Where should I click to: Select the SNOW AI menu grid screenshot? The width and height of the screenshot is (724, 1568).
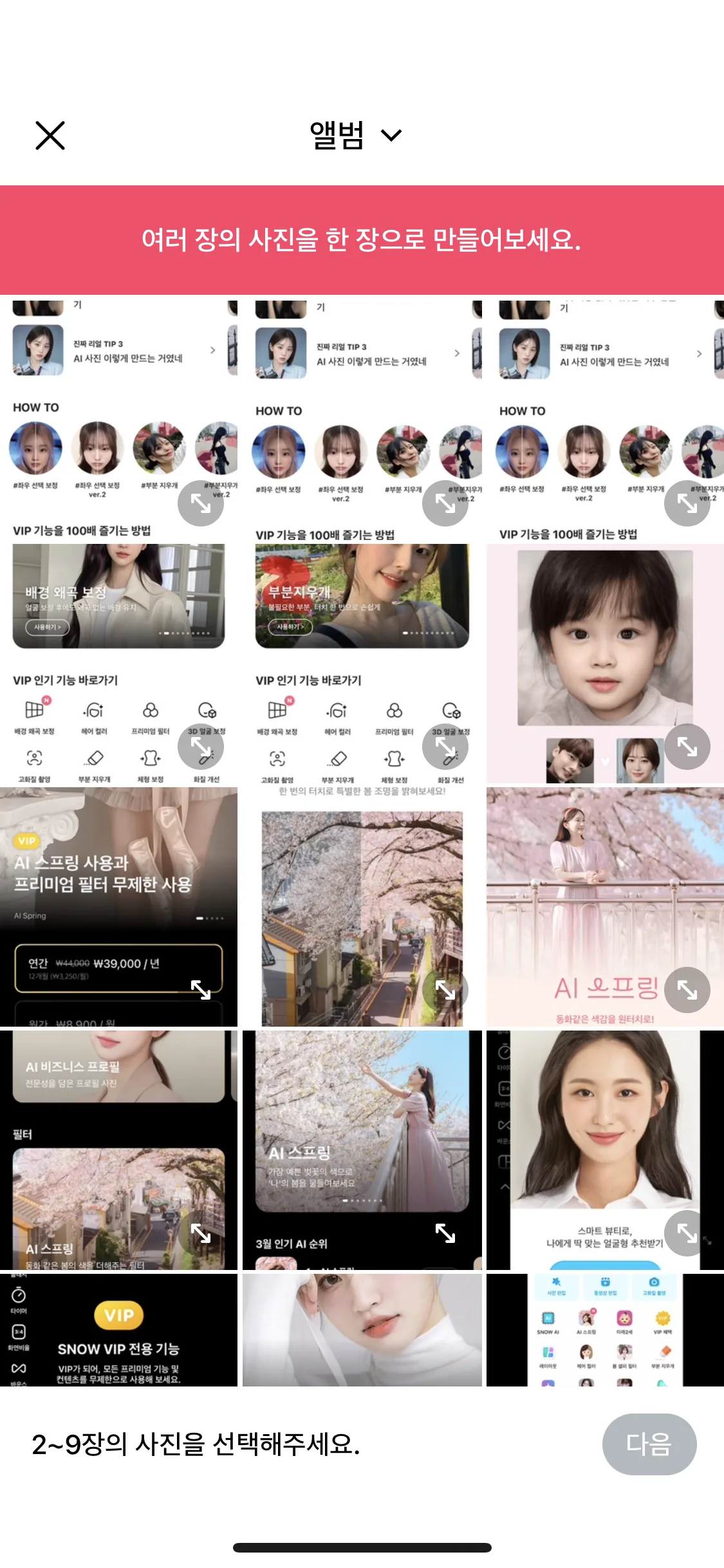pos(605,1330)
